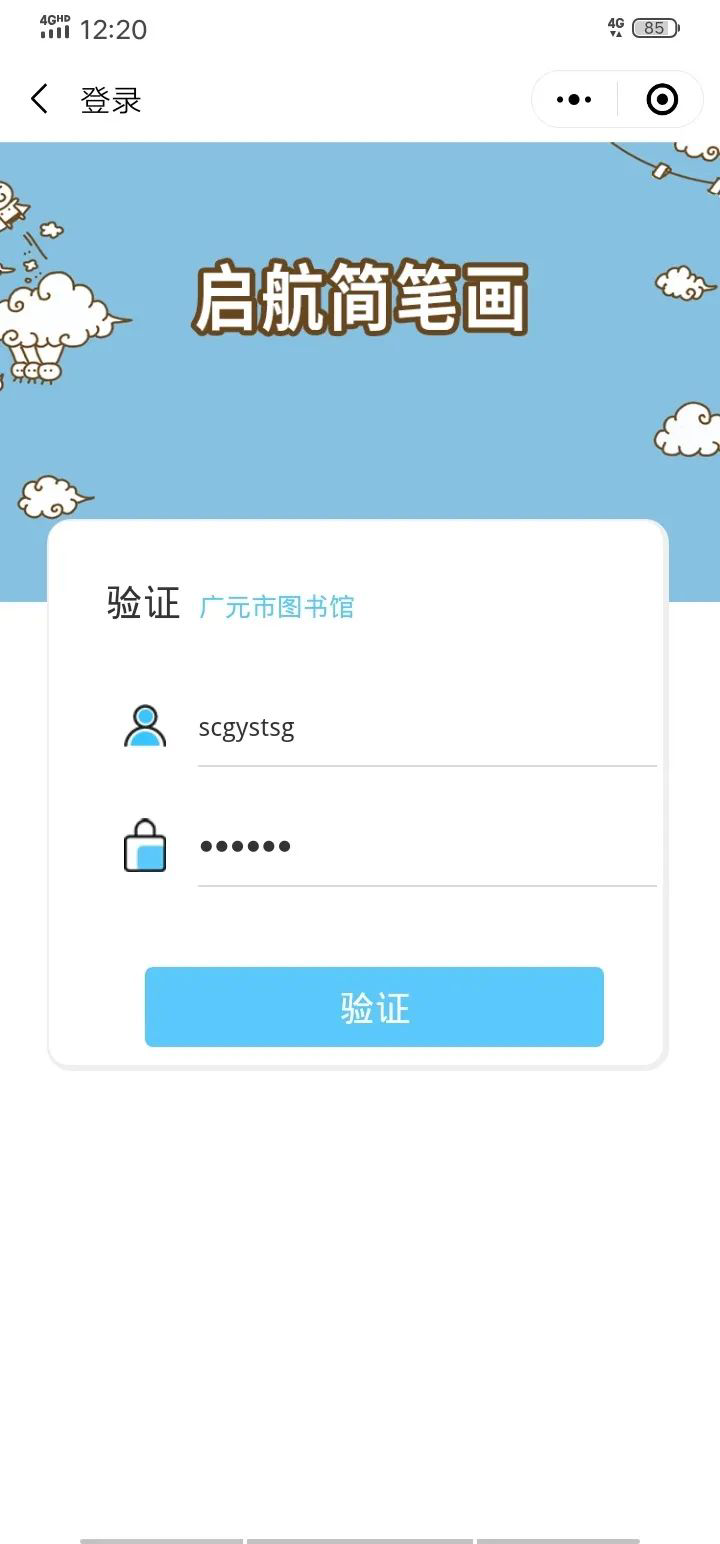Viewport: 720px width, 1544px height.
Task: Tap the username field showing scgystsg
Action: [x=426, y=728]
